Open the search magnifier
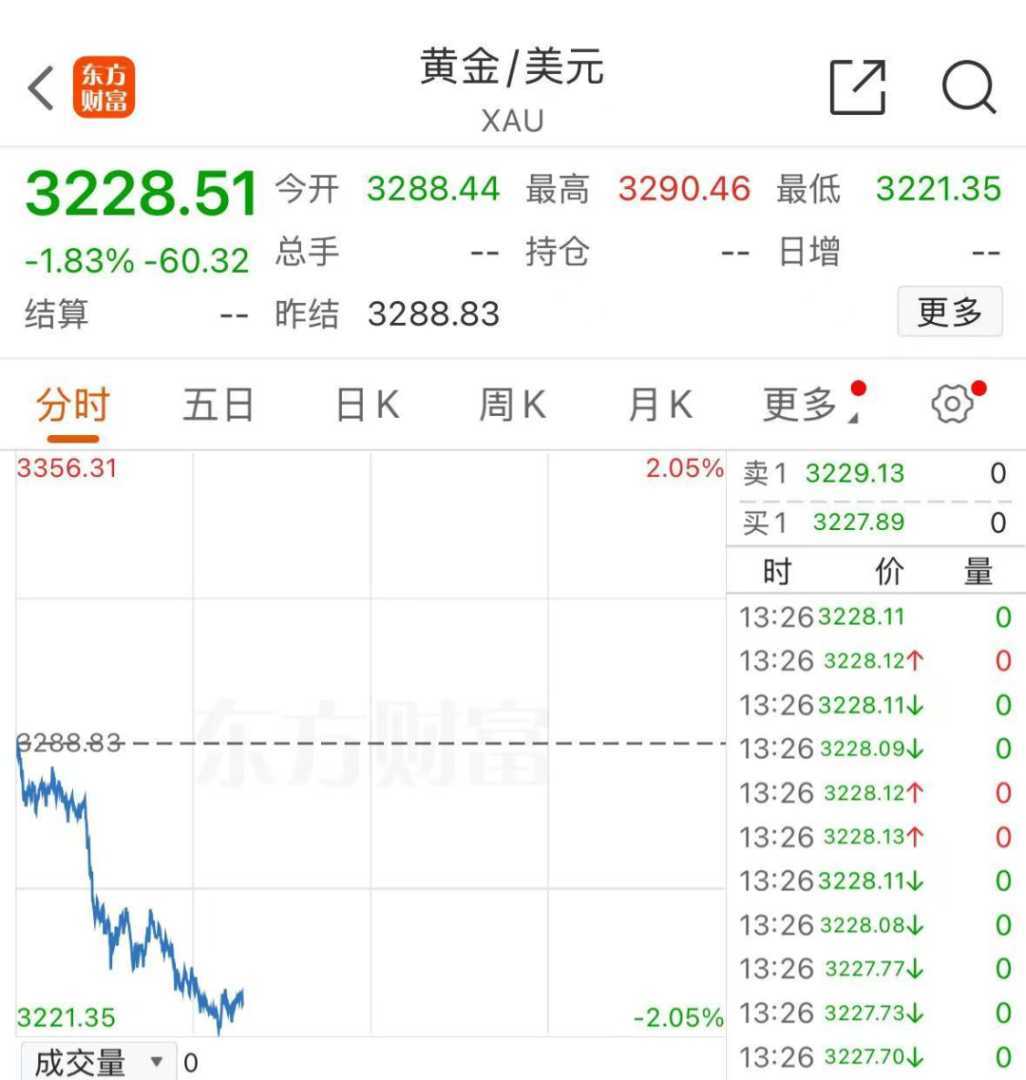Screen dimensions: 1026x1080 (968, 87)
